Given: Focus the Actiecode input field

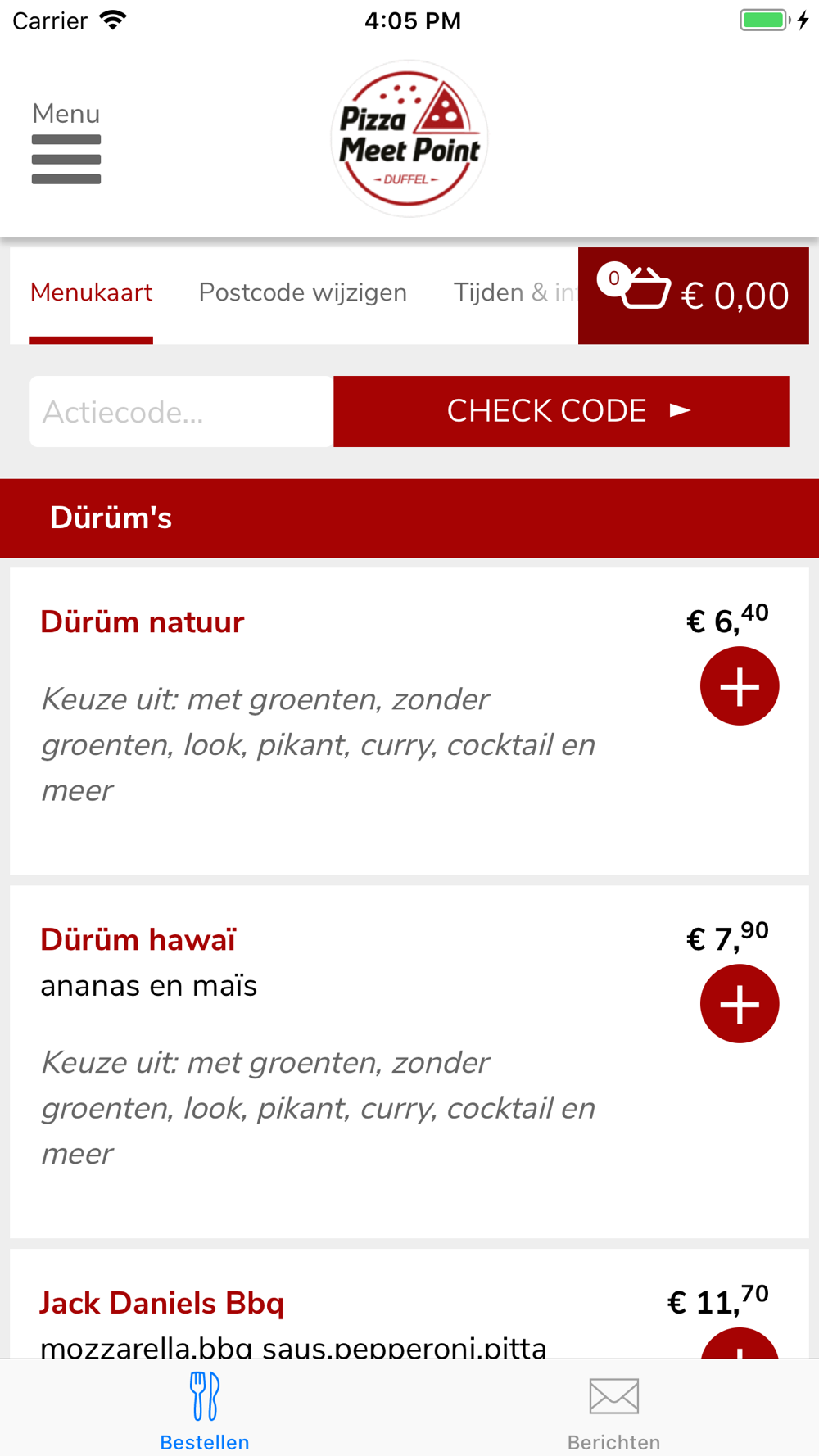Looking at the screenshot, I should 182,412.
